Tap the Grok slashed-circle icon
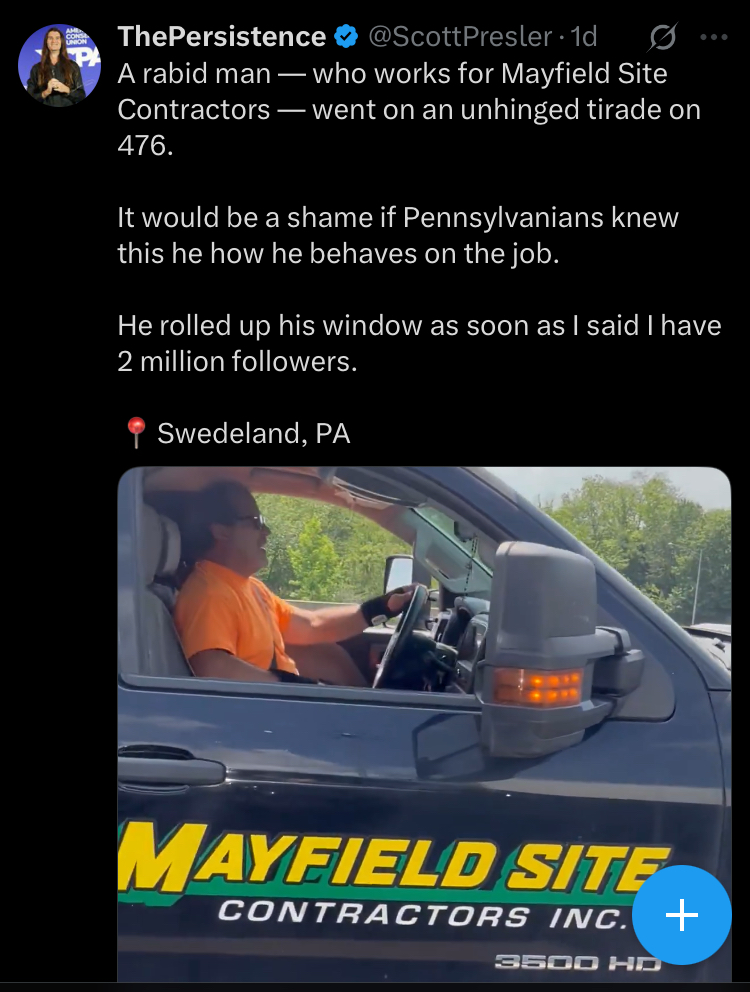This screenshot has width=750, height=992. (661, 38)
